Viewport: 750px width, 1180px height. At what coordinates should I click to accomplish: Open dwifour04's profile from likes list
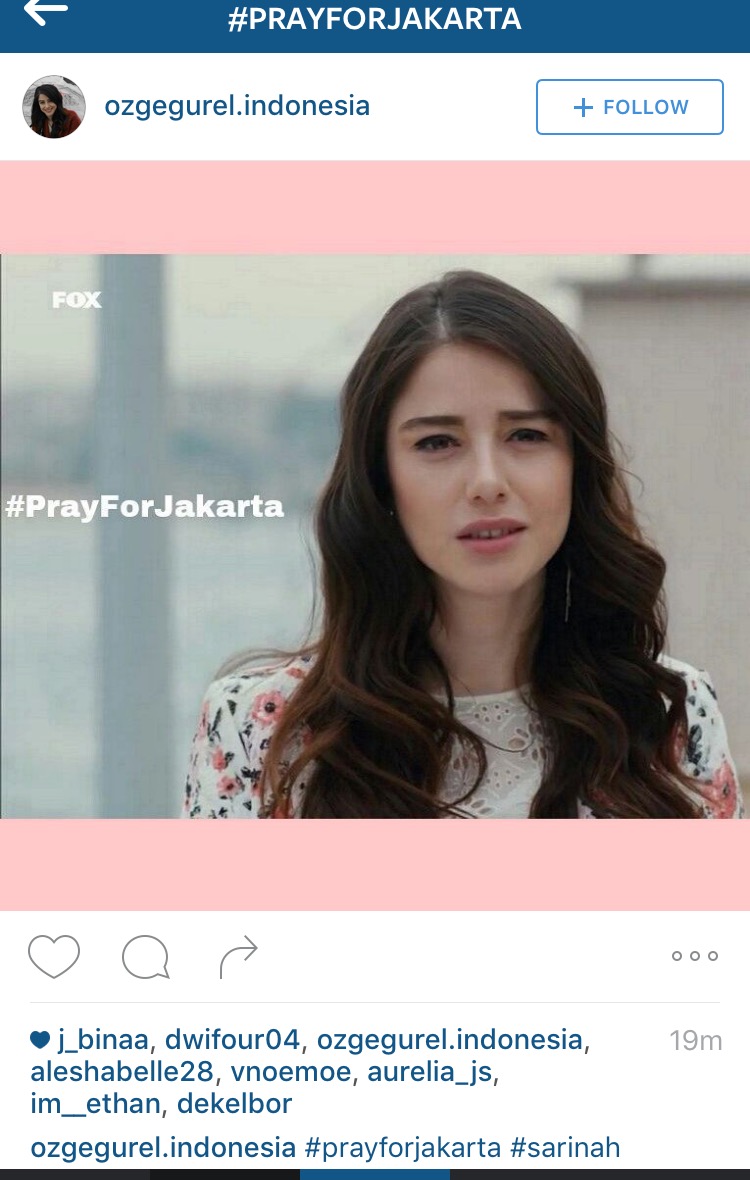point(232,1040)
